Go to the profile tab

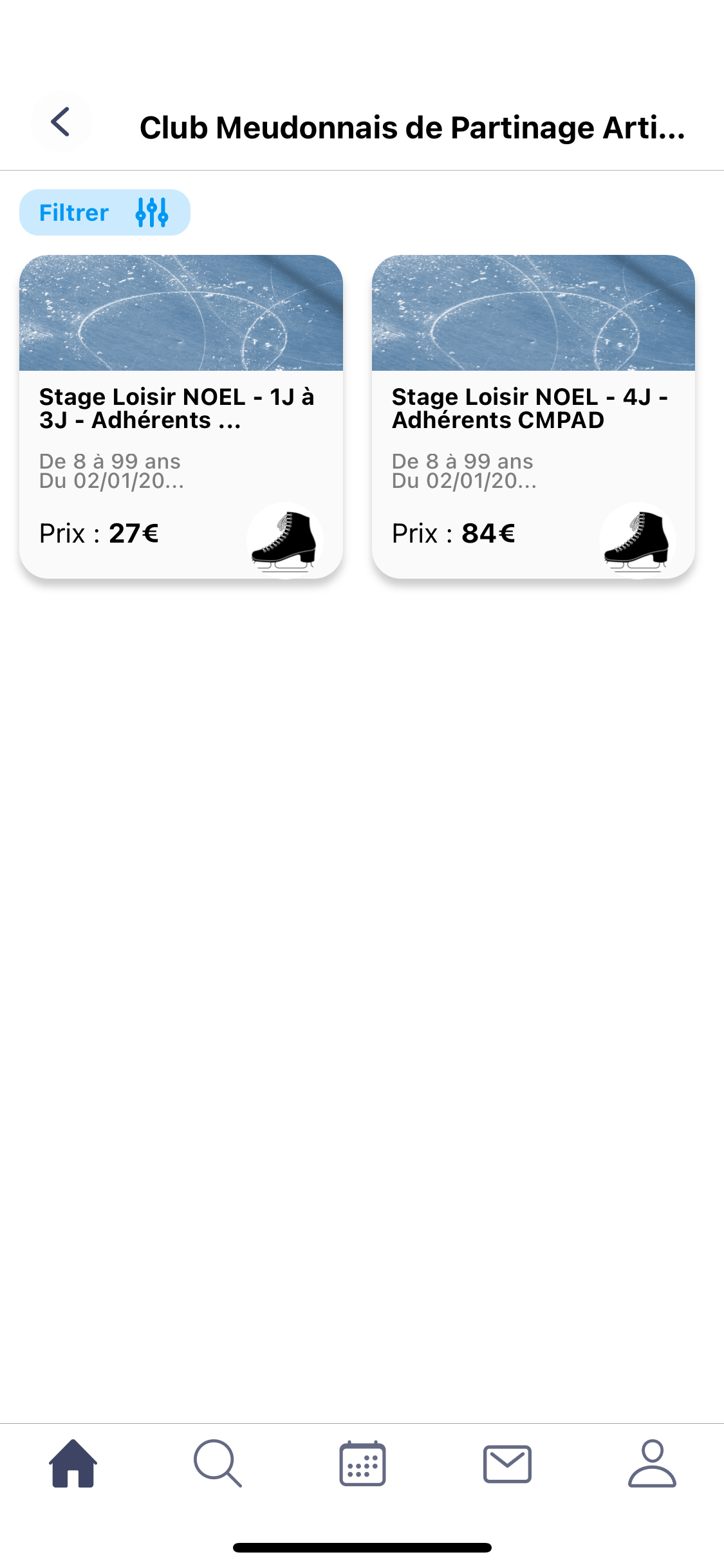pos(652,1464)
